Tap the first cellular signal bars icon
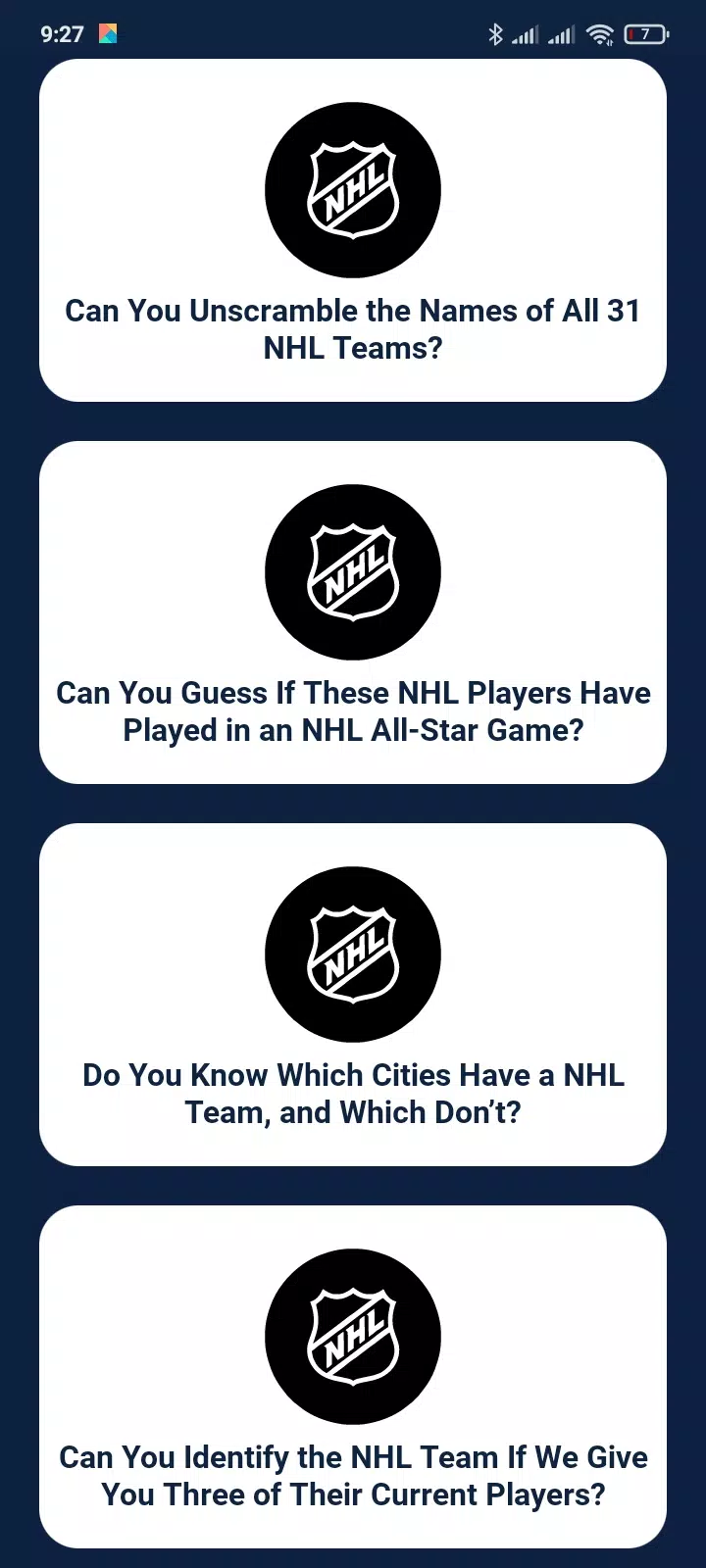The width and height of the screenshot is (706, 1568). click(526, 34)
